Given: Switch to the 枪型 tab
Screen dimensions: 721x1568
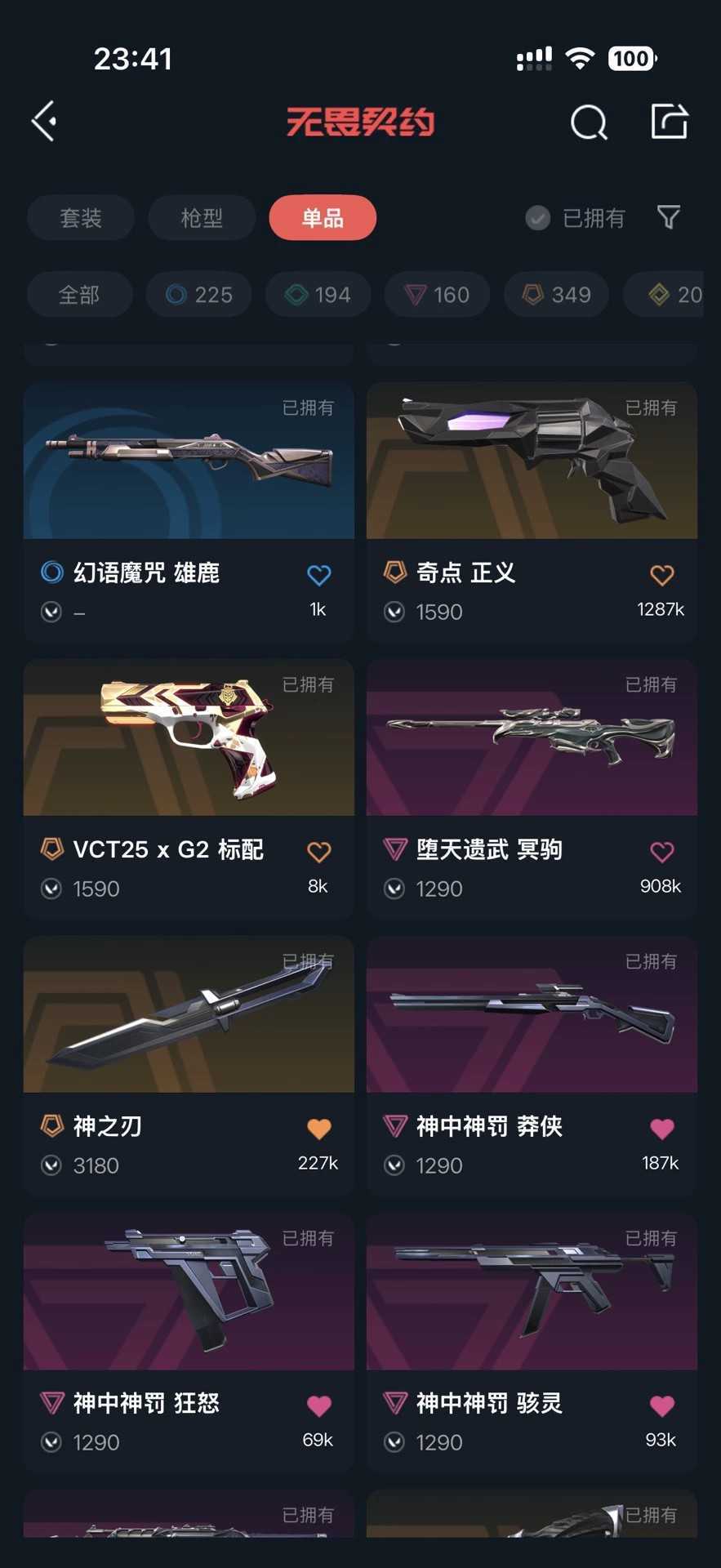Looking at the screenshot, I should [x=201, y=217].
